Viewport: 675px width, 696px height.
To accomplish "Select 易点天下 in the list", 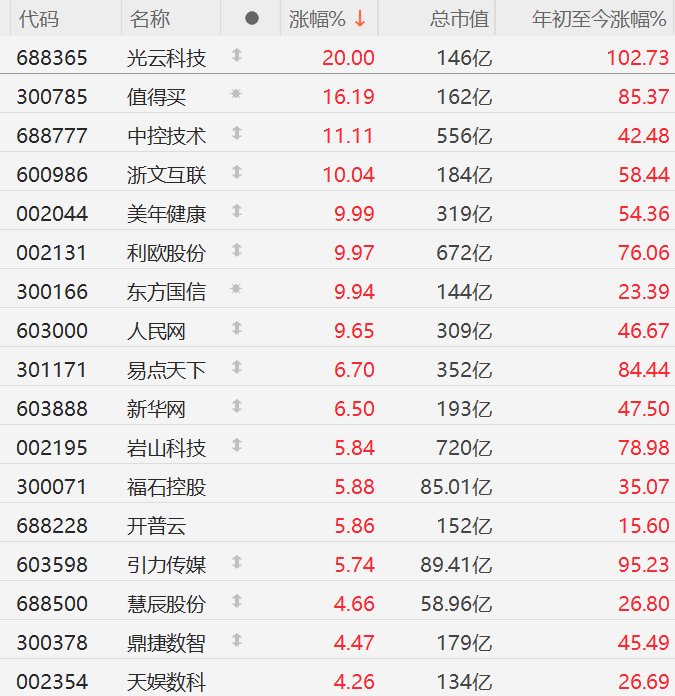I will coord(167,370).
